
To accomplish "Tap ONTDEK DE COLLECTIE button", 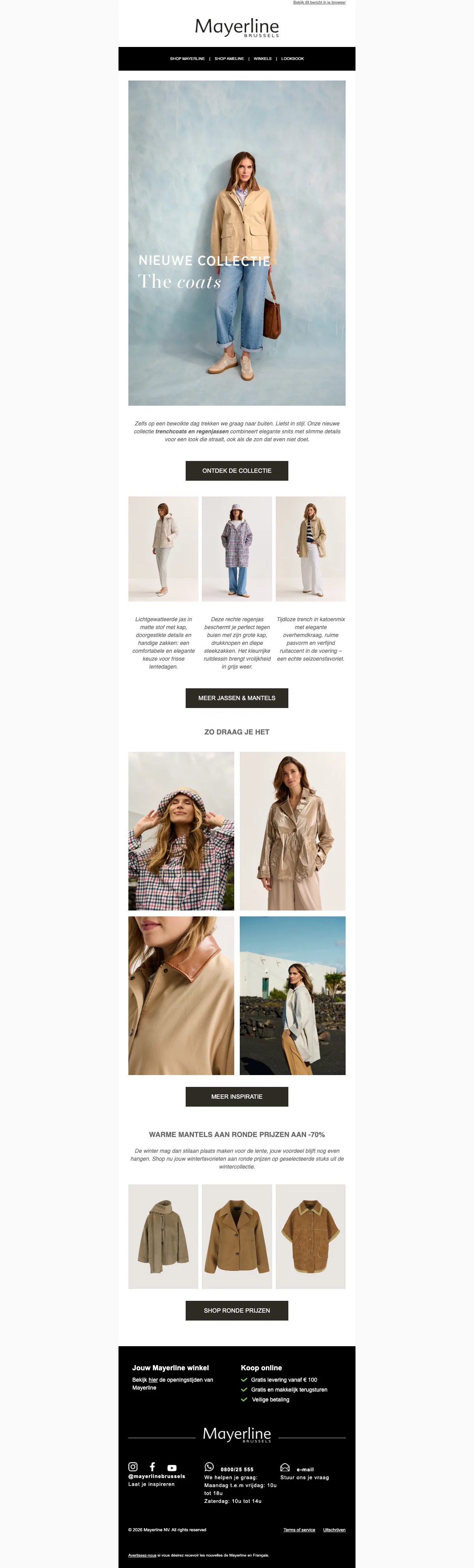I will tap(236, 470).
